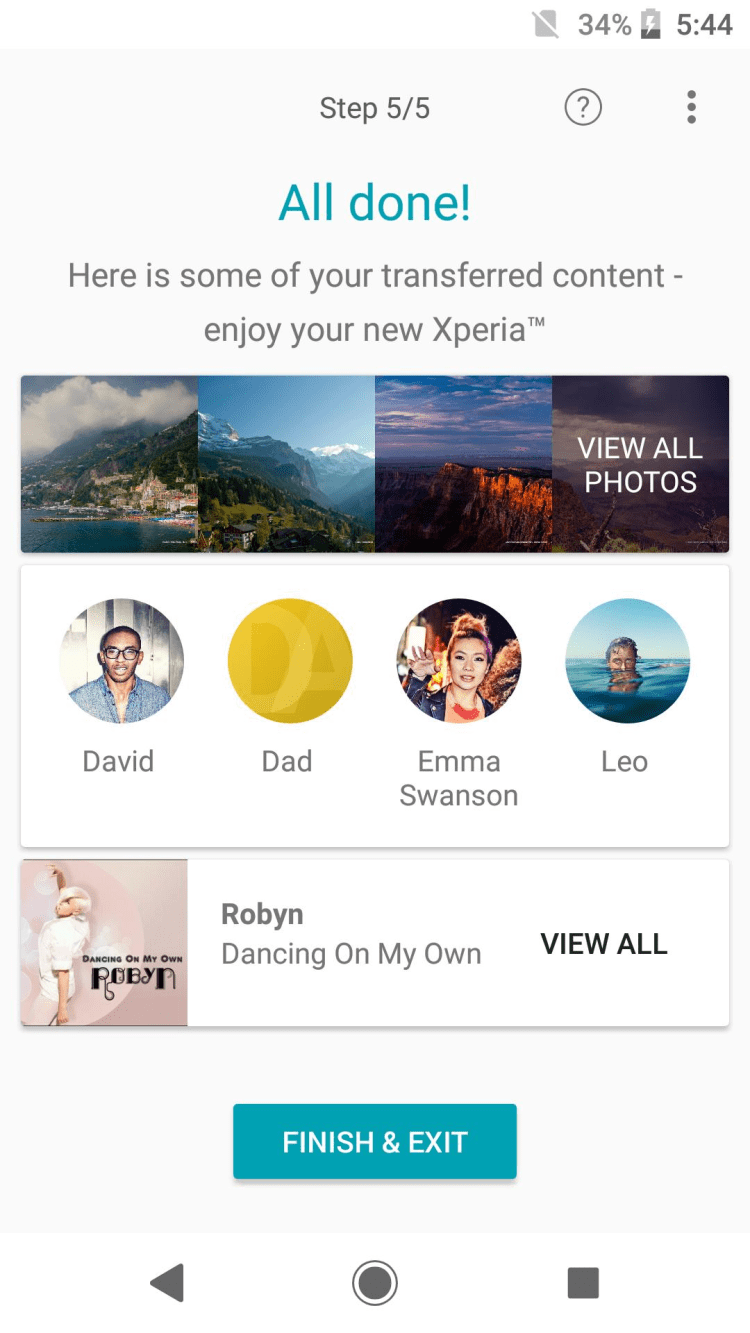Open the help question mark icon
Viewport: 750px width, 1333px height.
(583, 107)
